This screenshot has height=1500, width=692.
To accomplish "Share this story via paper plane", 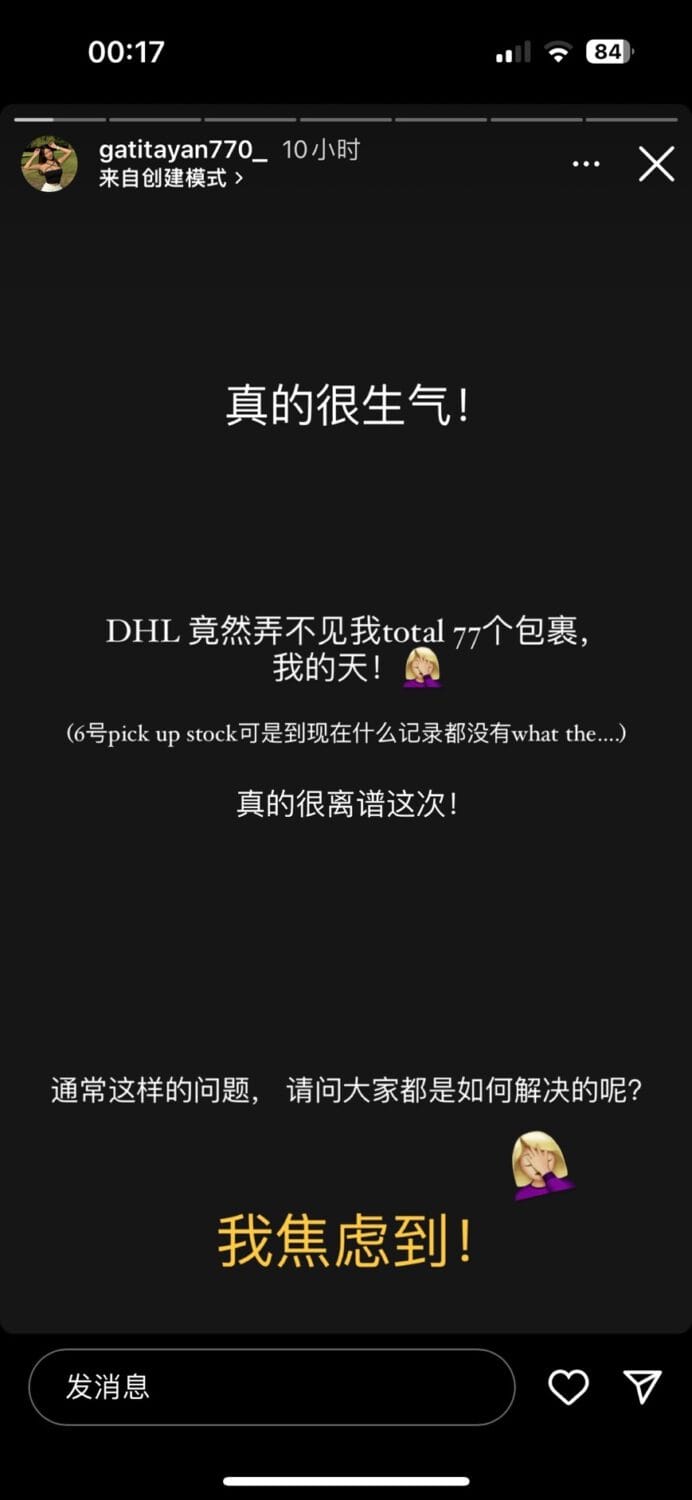I will pyautogui.click(x=642, y=1386).
